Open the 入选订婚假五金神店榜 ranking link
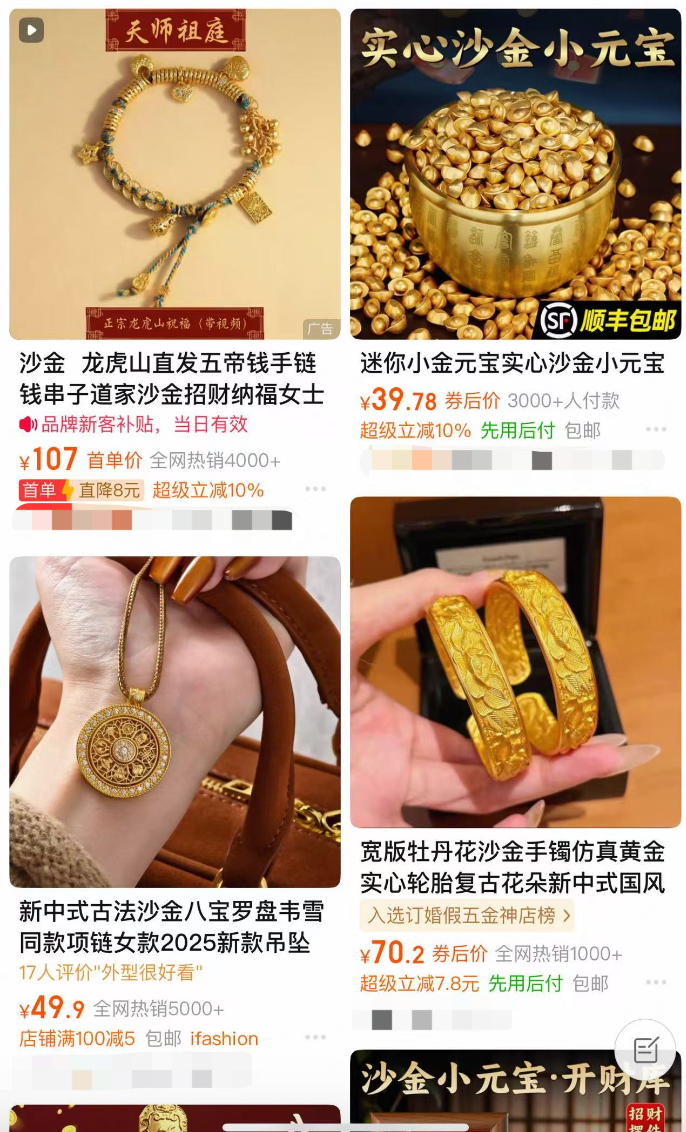Viewport: 686px width, 1132px height. pos(469,914)
